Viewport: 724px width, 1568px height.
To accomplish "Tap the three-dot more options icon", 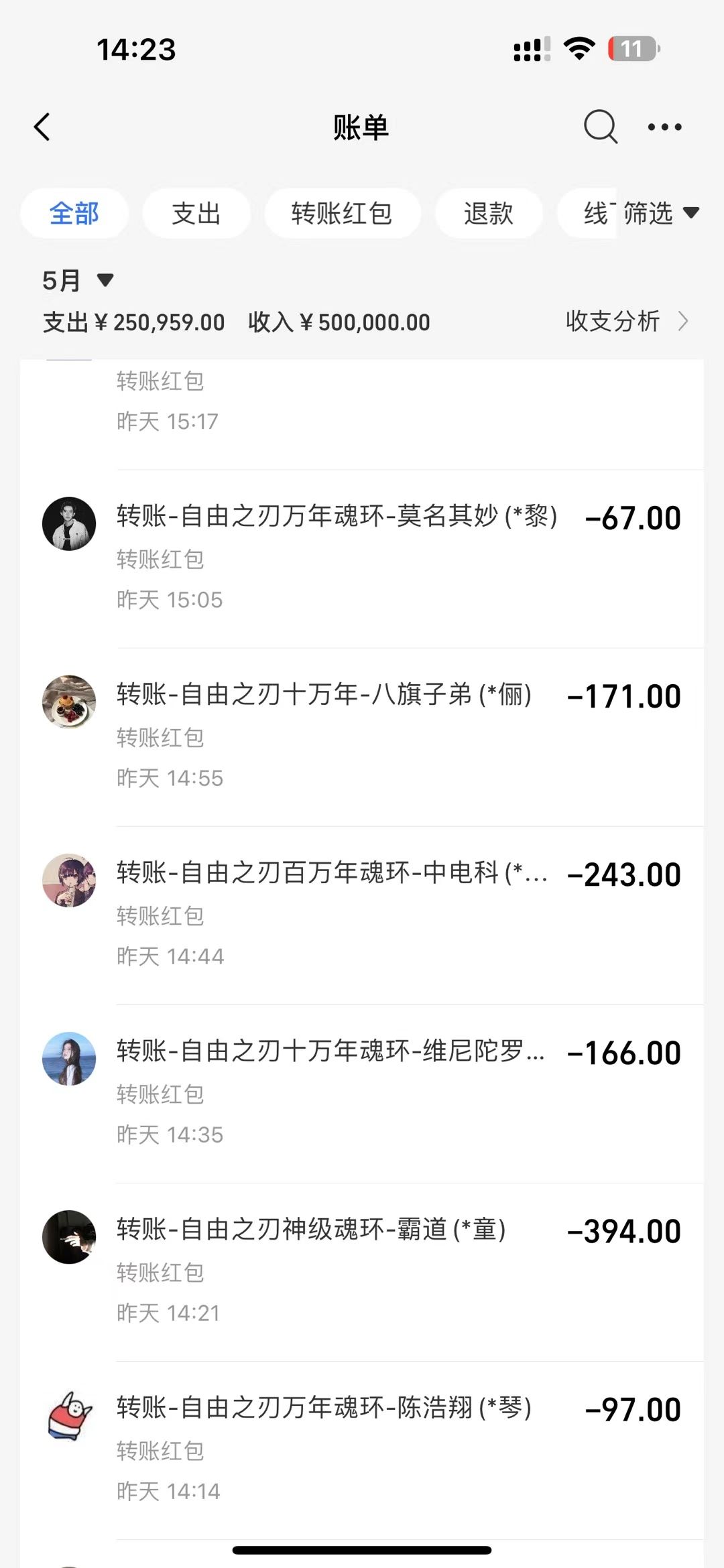I will pyautogui.click(x=663, y=126).
